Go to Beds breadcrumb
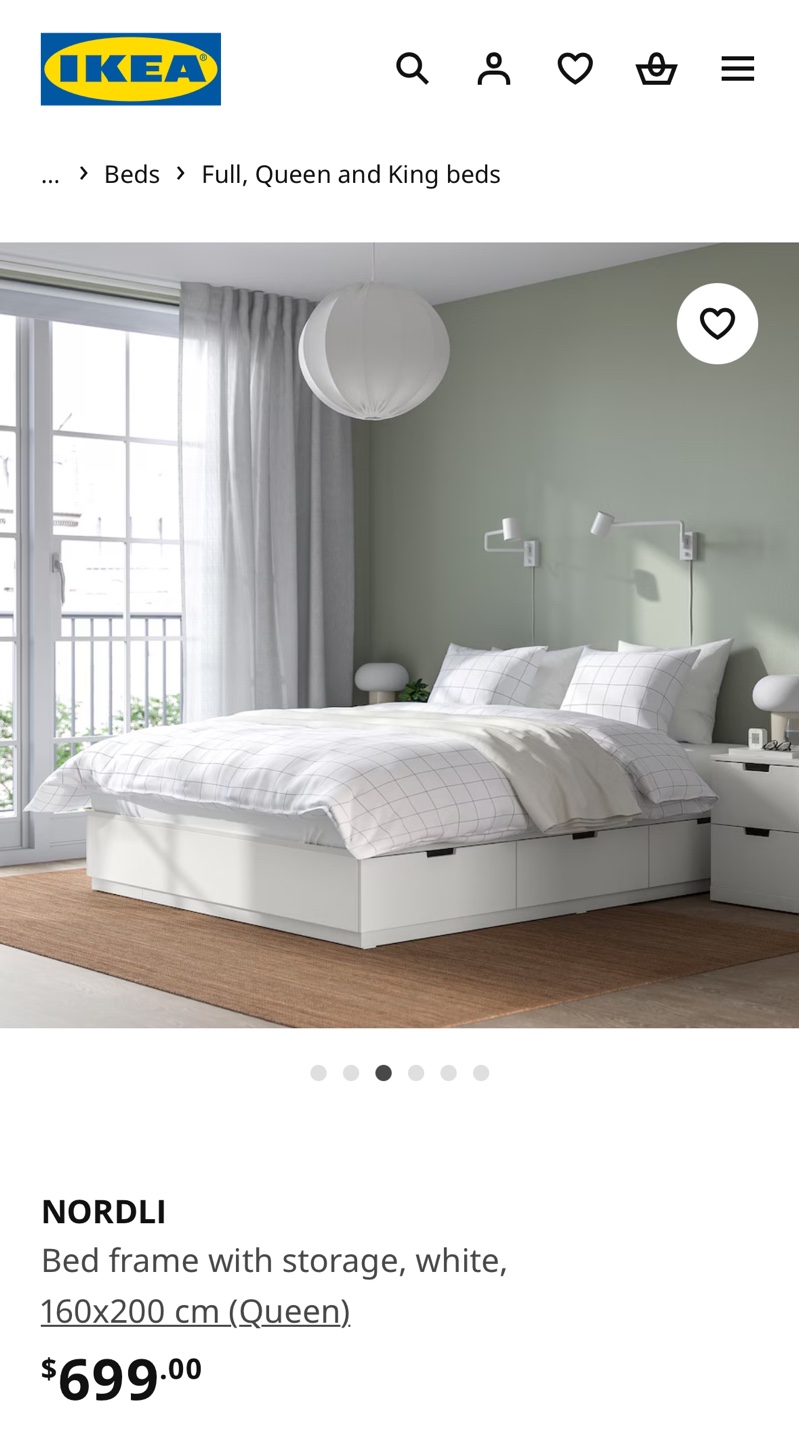 132,174
